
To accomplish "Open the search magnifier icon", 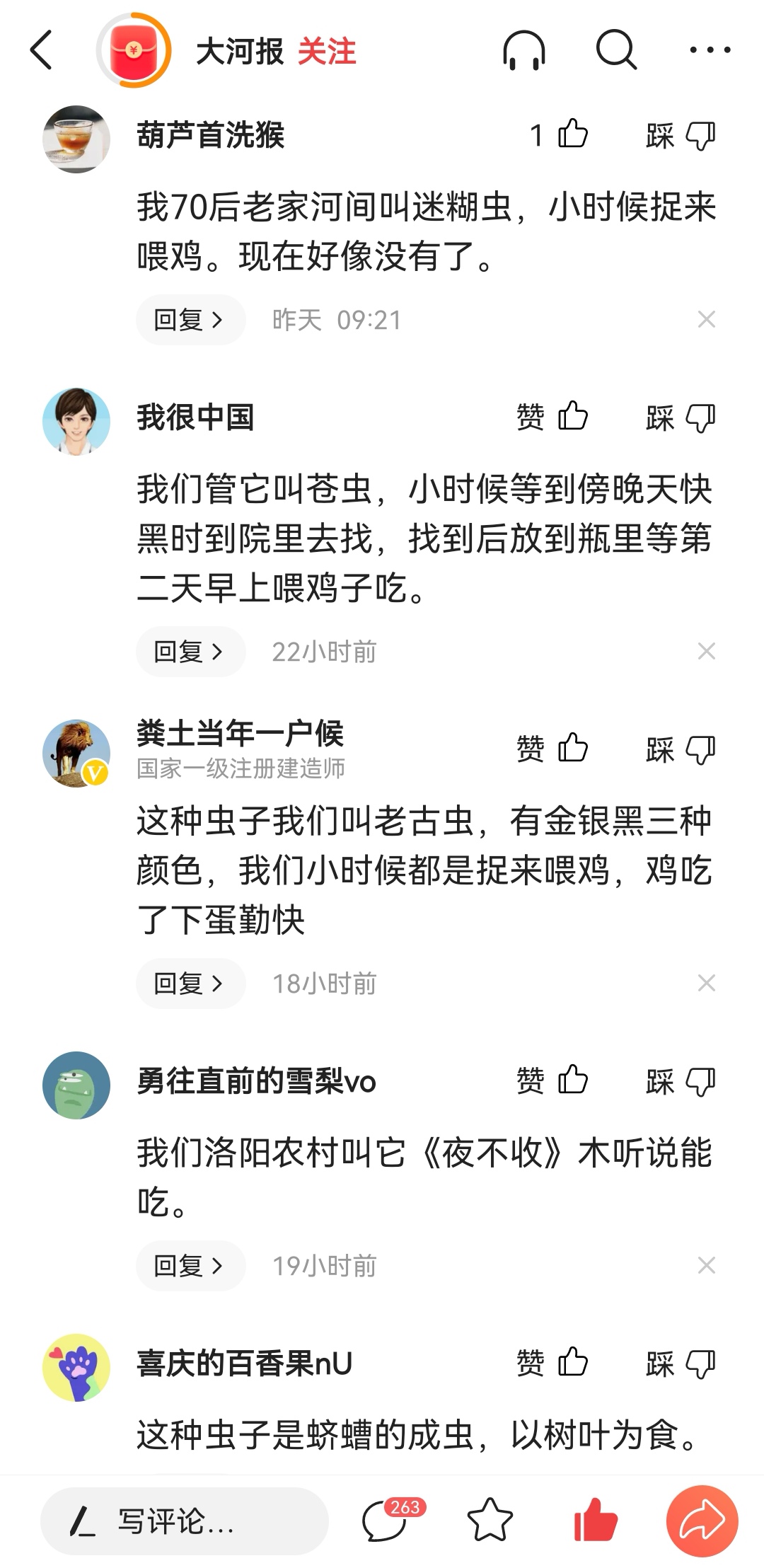I will tap(616, 50).
